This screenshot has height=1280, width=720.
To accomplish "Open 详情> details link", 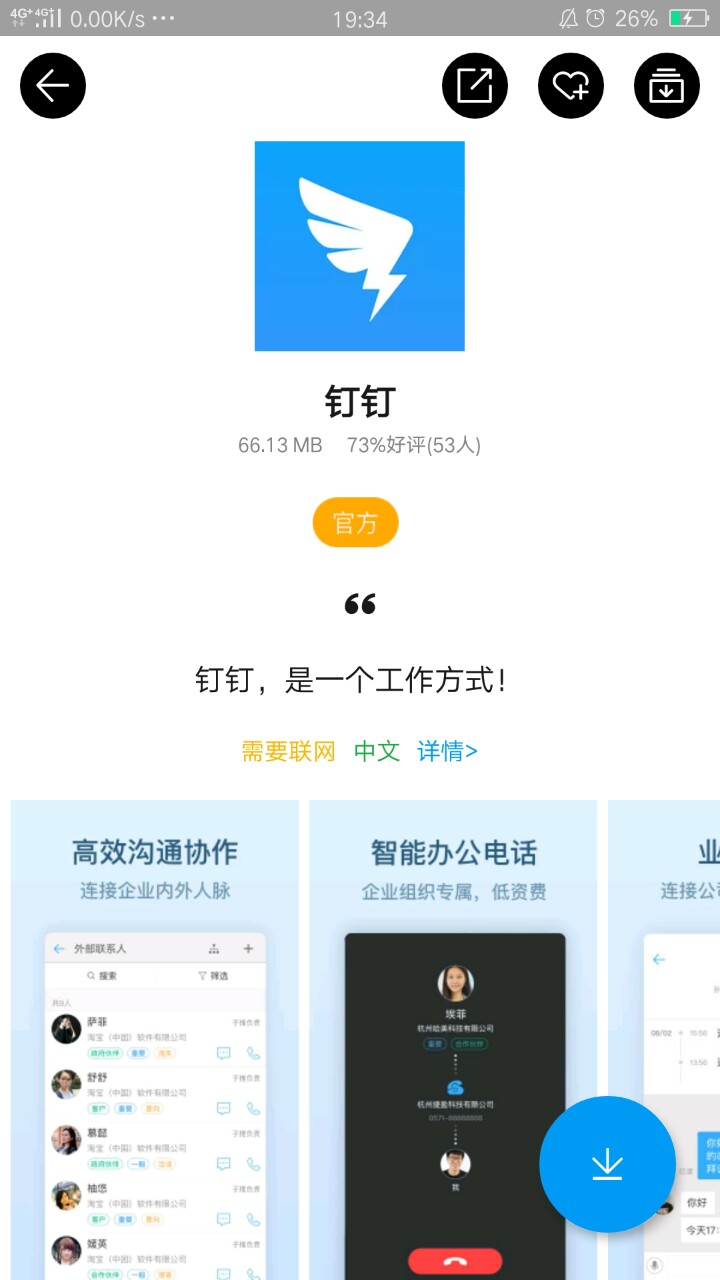I will (x=447, y=751).
